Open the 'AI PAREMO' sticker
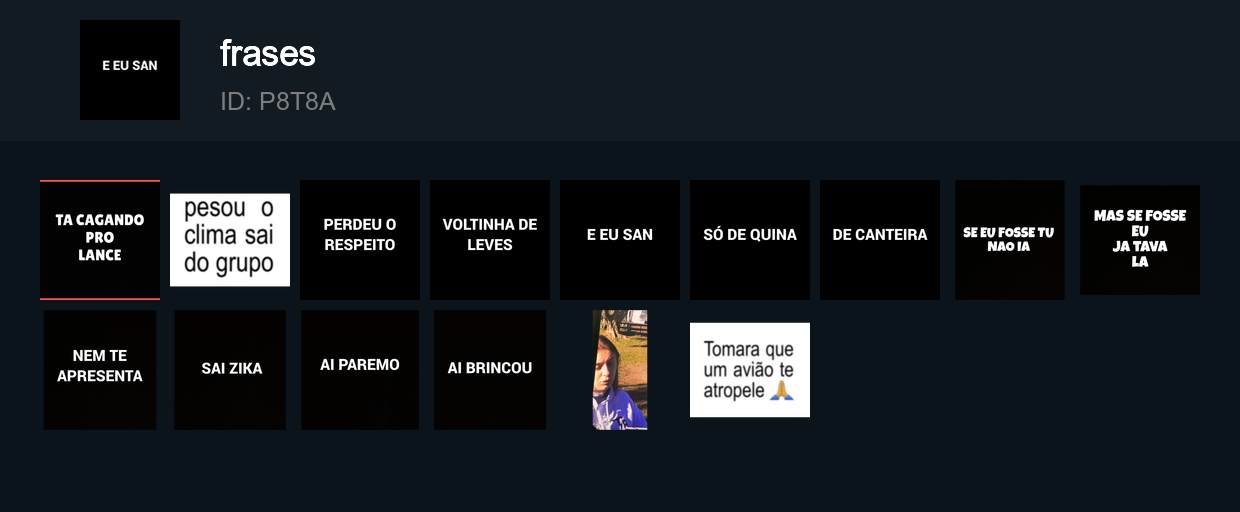The width and height of the screenshot is (1240, 512). tap(360, 369)
